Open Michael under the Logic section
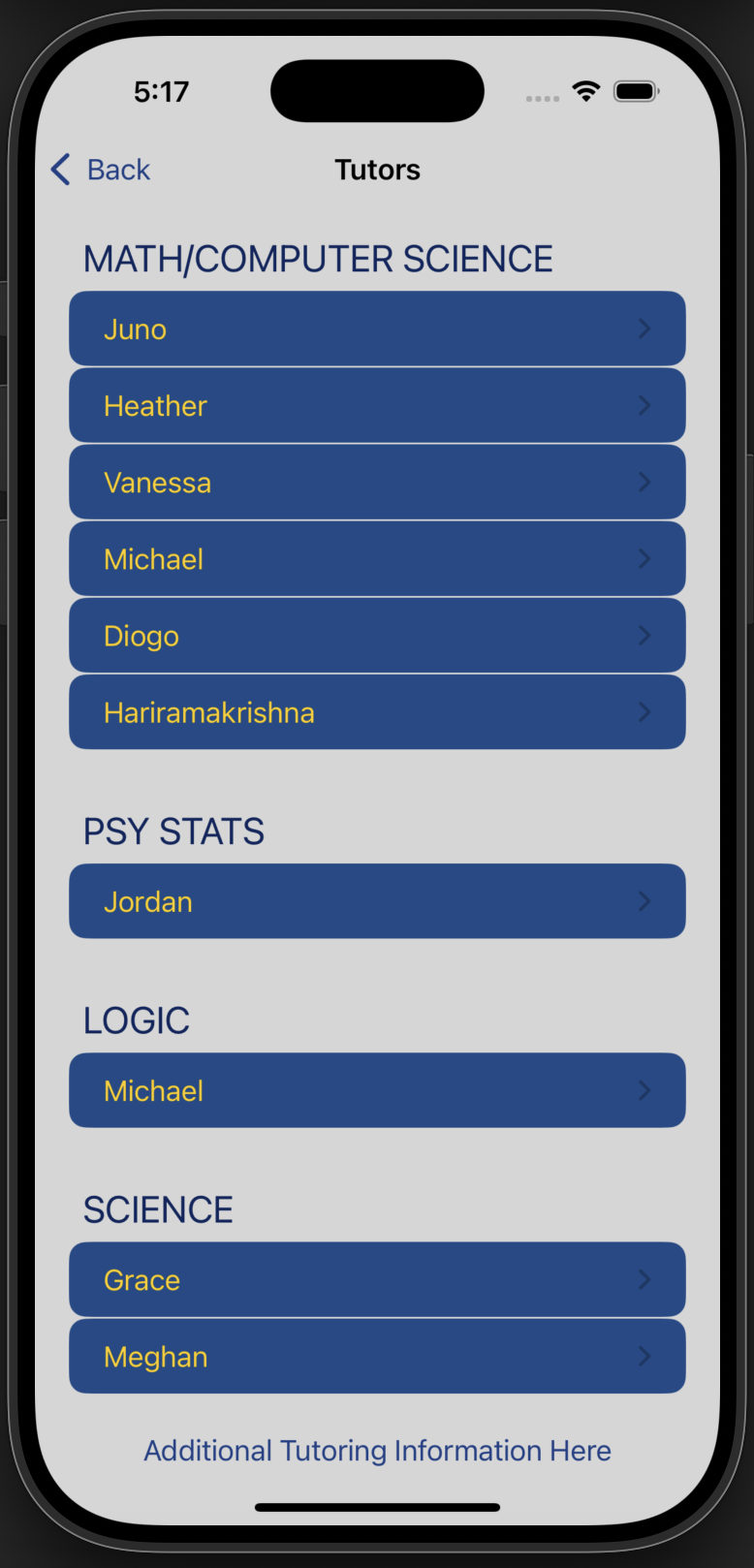 [x=377, y=1090]
